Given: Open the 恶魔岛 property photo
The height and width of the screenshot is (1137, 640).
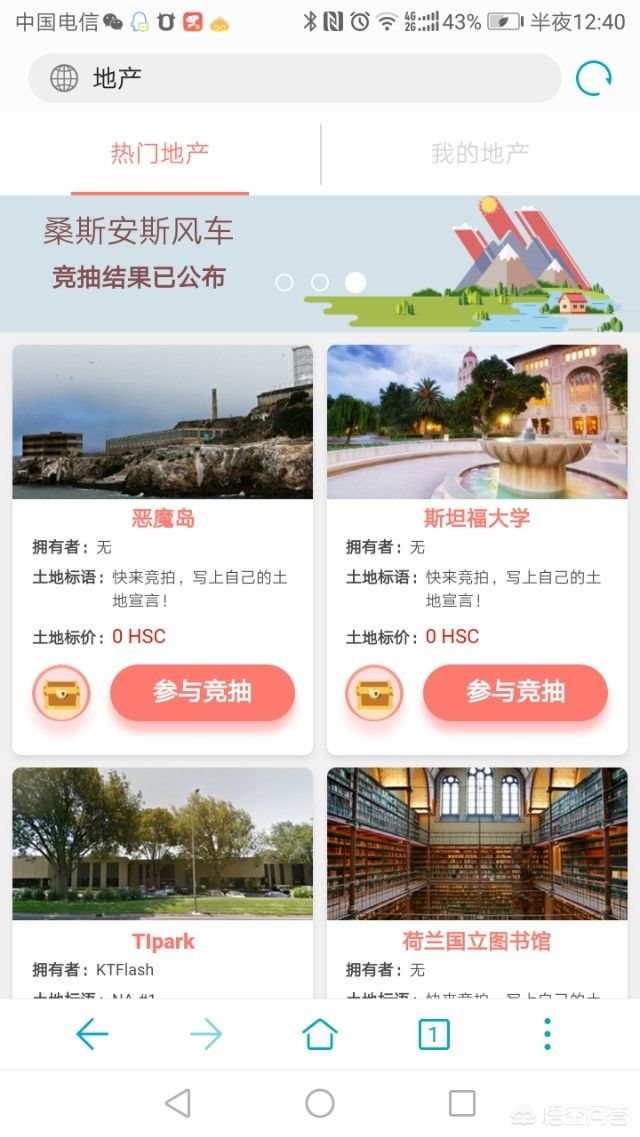Looking at the screenshot, I should tap(162, 422).
